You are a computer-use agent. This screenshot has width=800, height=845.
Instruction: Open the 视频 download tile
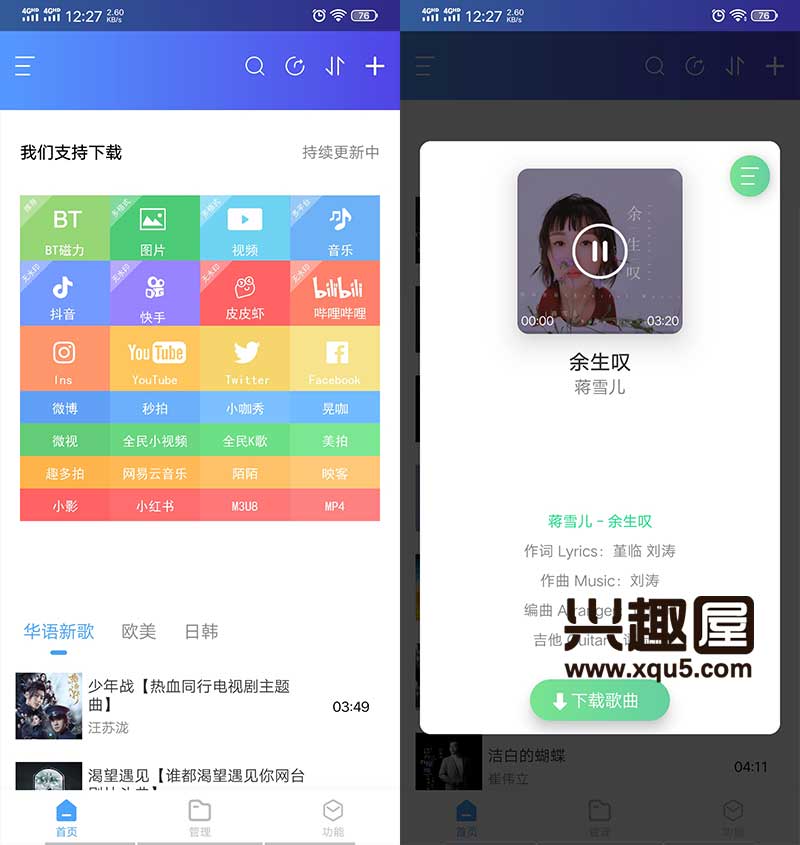[x=245, y=228]
